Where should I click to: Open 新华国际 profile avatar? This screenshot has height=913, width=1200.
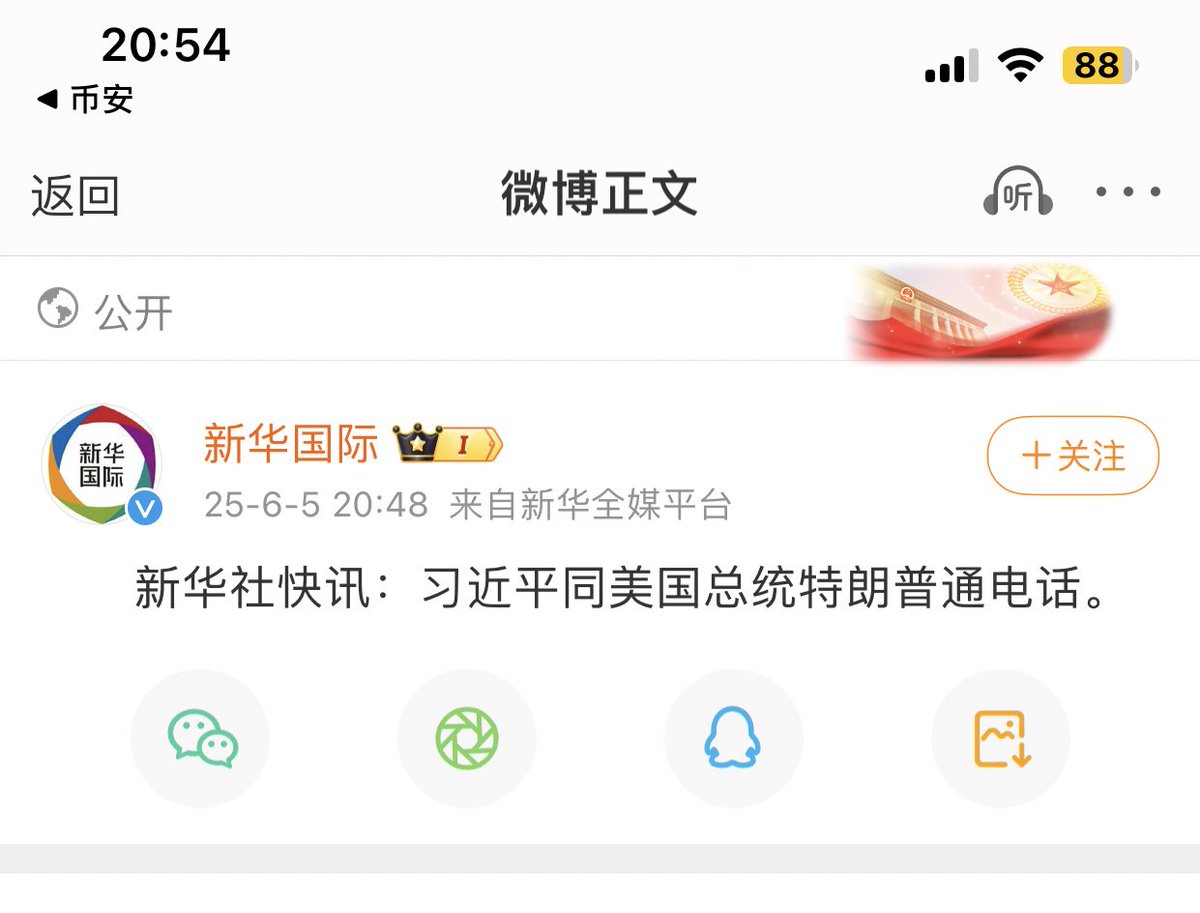(100, 464)
